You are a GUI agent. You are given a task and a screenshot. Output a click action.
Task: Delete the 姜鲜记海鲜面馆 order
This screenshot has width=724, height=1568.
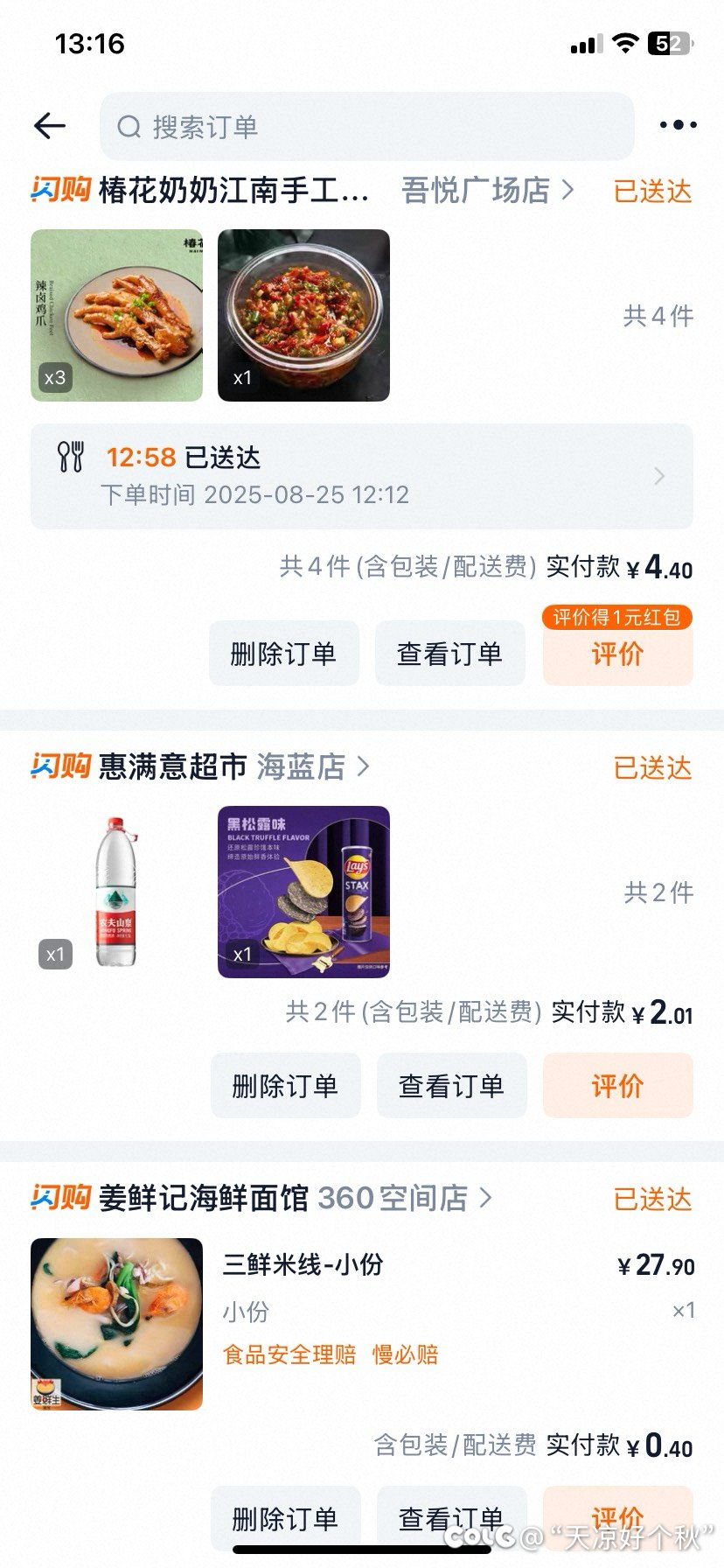285,1517
